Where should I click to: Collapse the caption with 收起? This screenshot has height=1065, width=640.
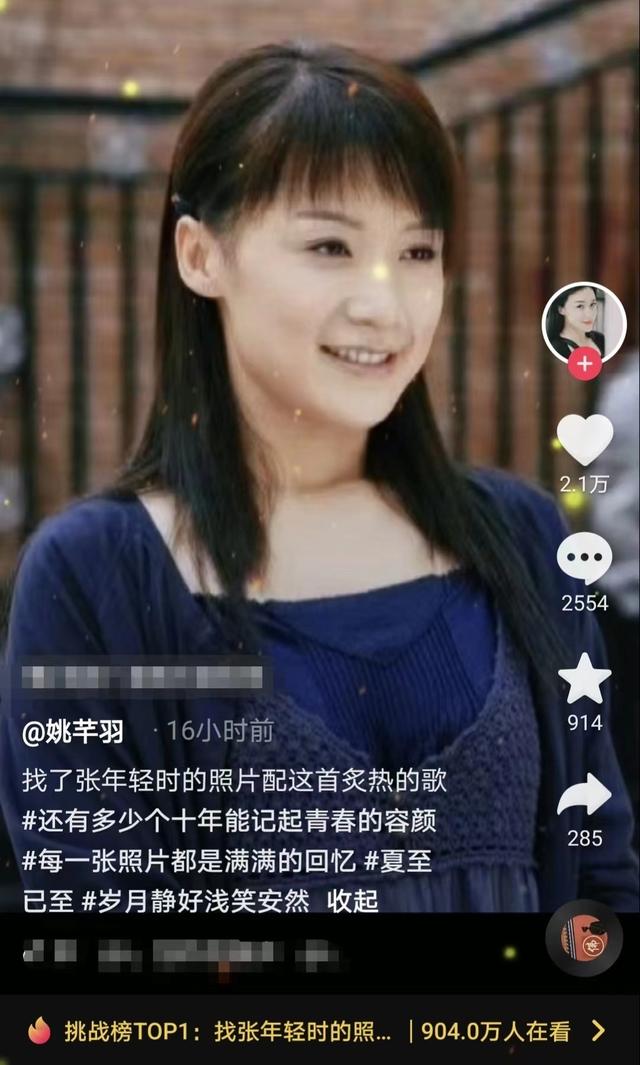(352, 901)
